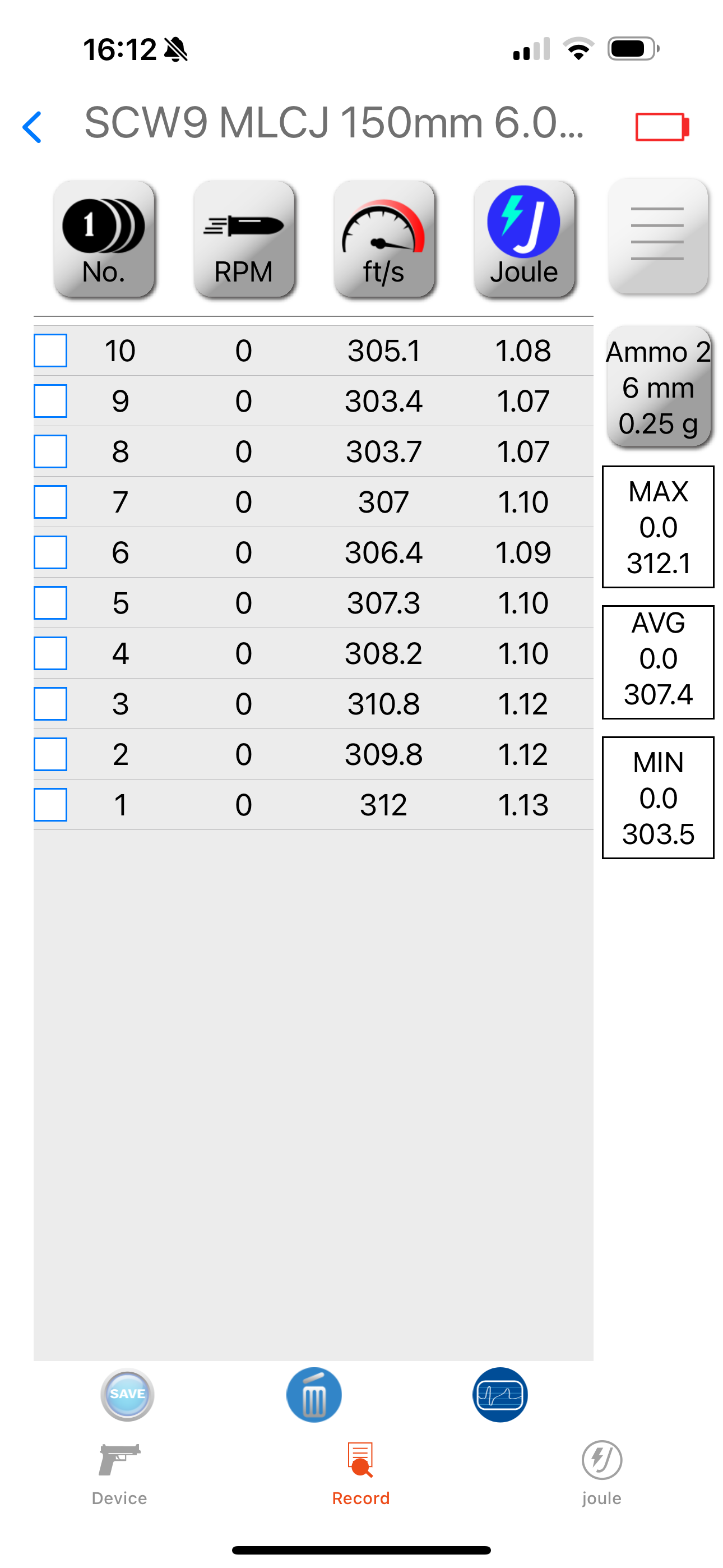Select the checkbox for shot 9
The height and width of the screenshot is (1568, 723).
click(50, 401)
